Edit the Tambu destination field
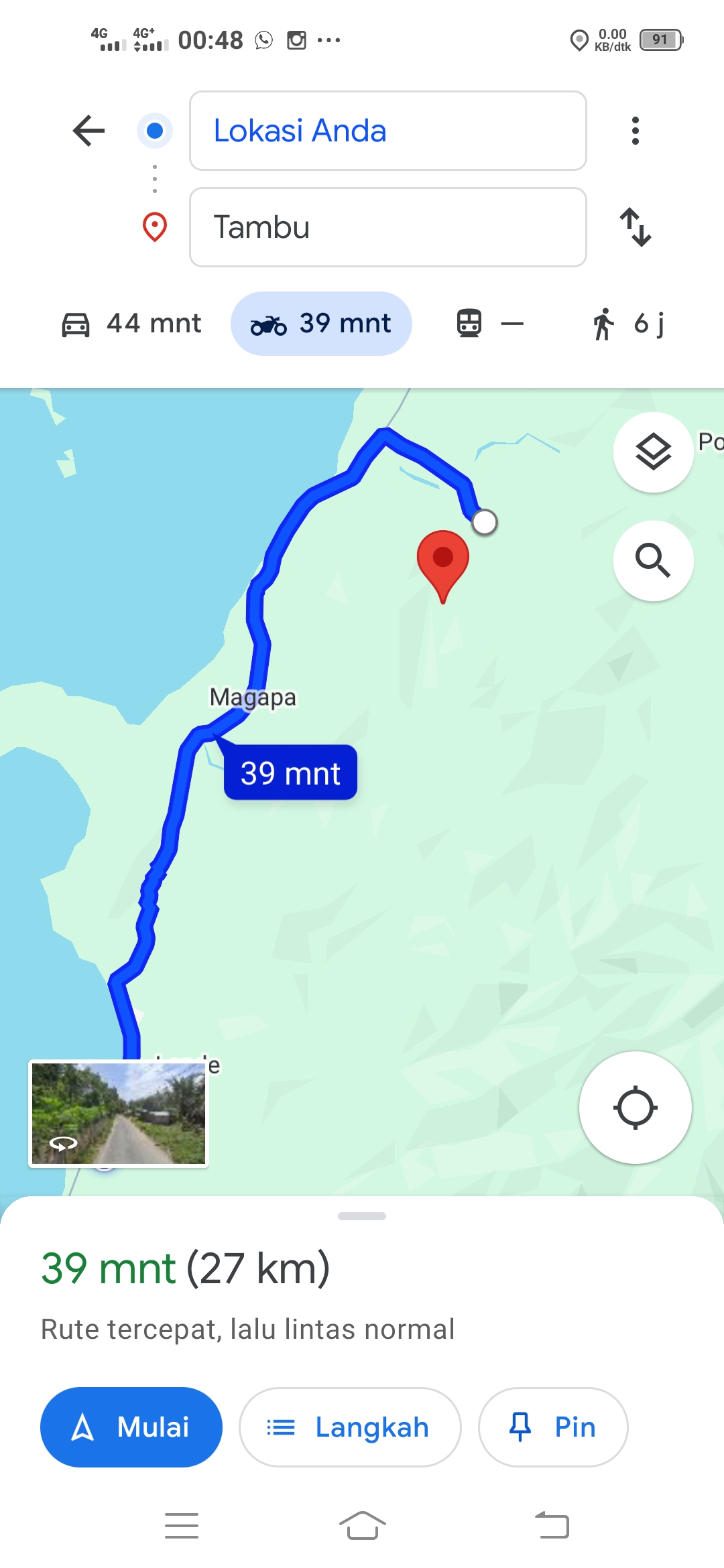 point(387,227)
